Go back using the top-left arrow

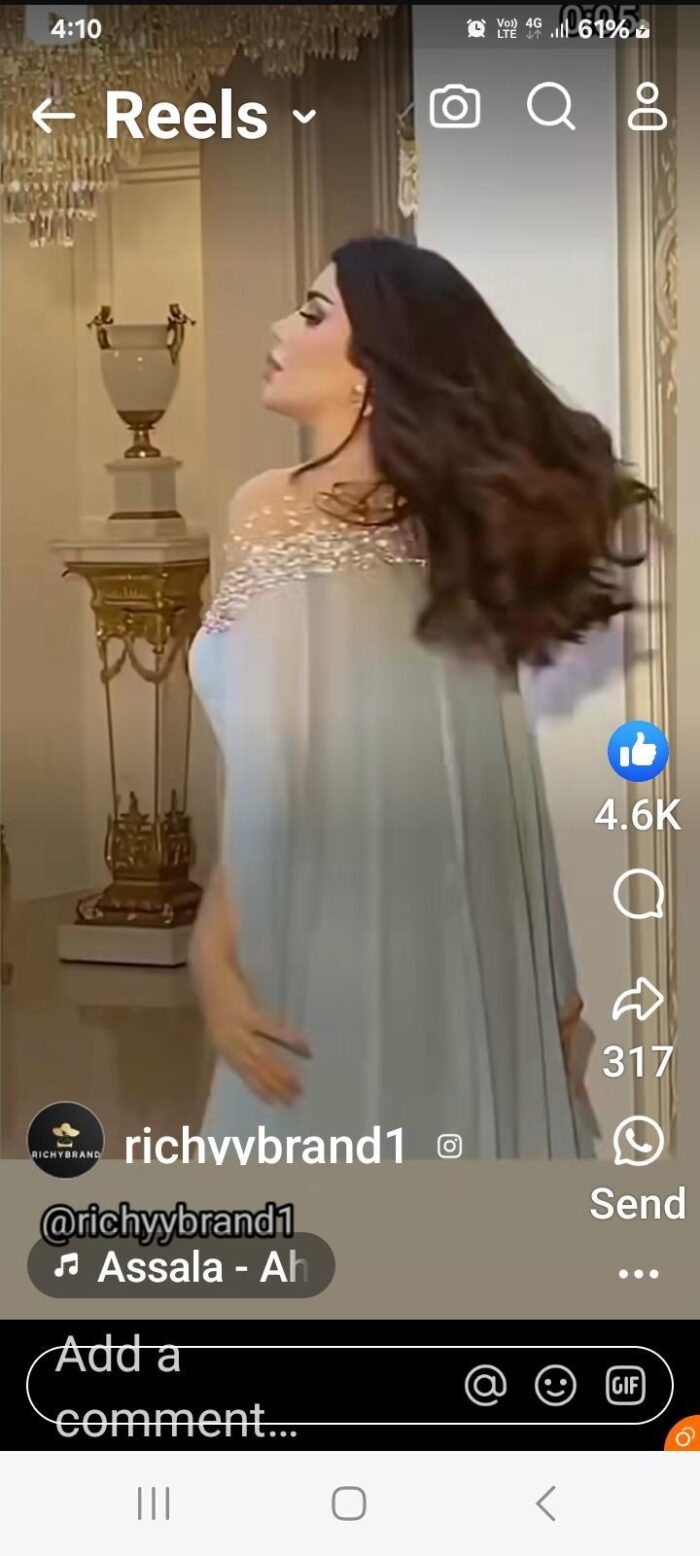pos(53,117)
